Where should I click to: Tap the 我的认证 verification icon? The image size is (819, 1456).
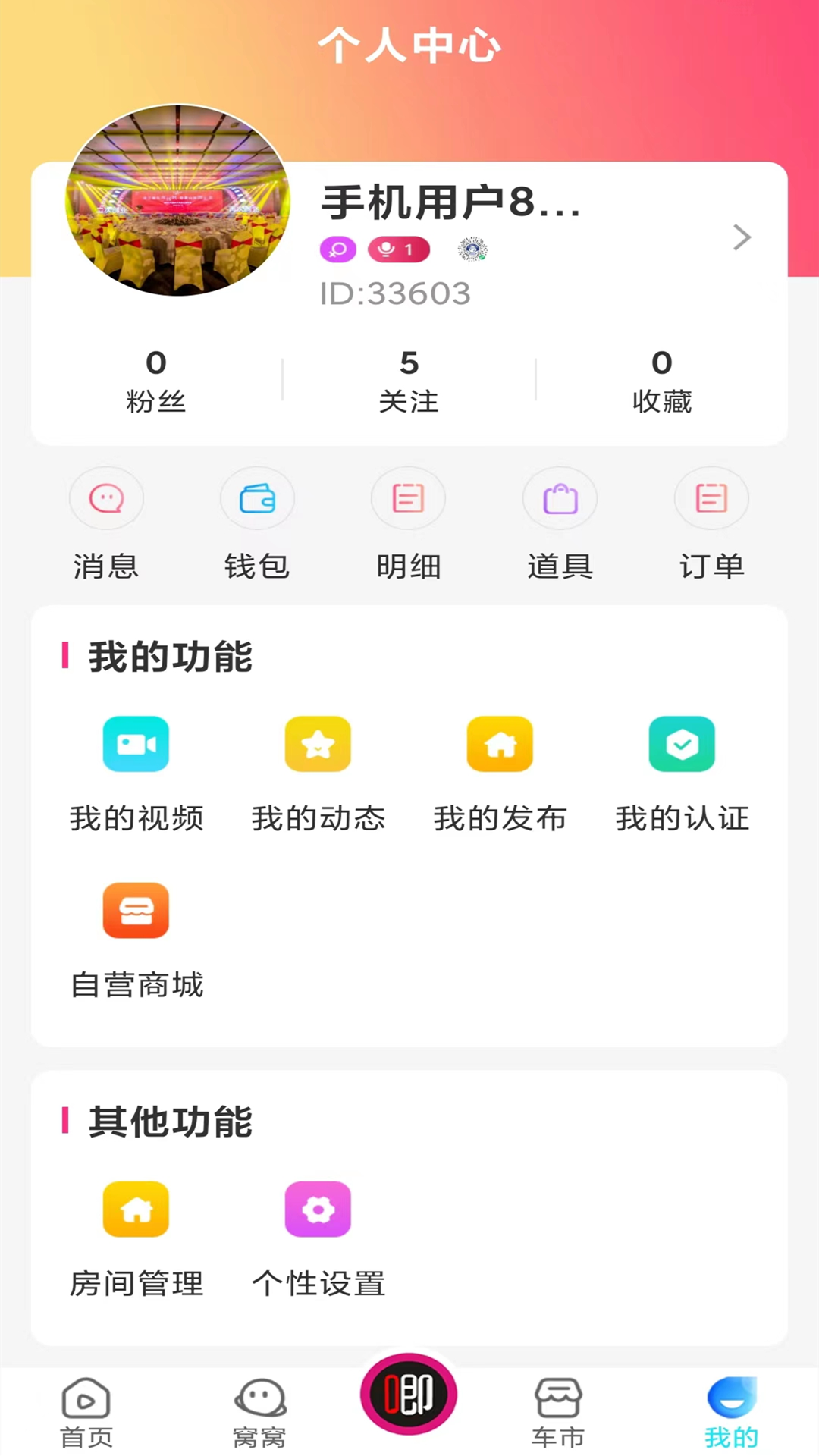click(x=681, y=745)
